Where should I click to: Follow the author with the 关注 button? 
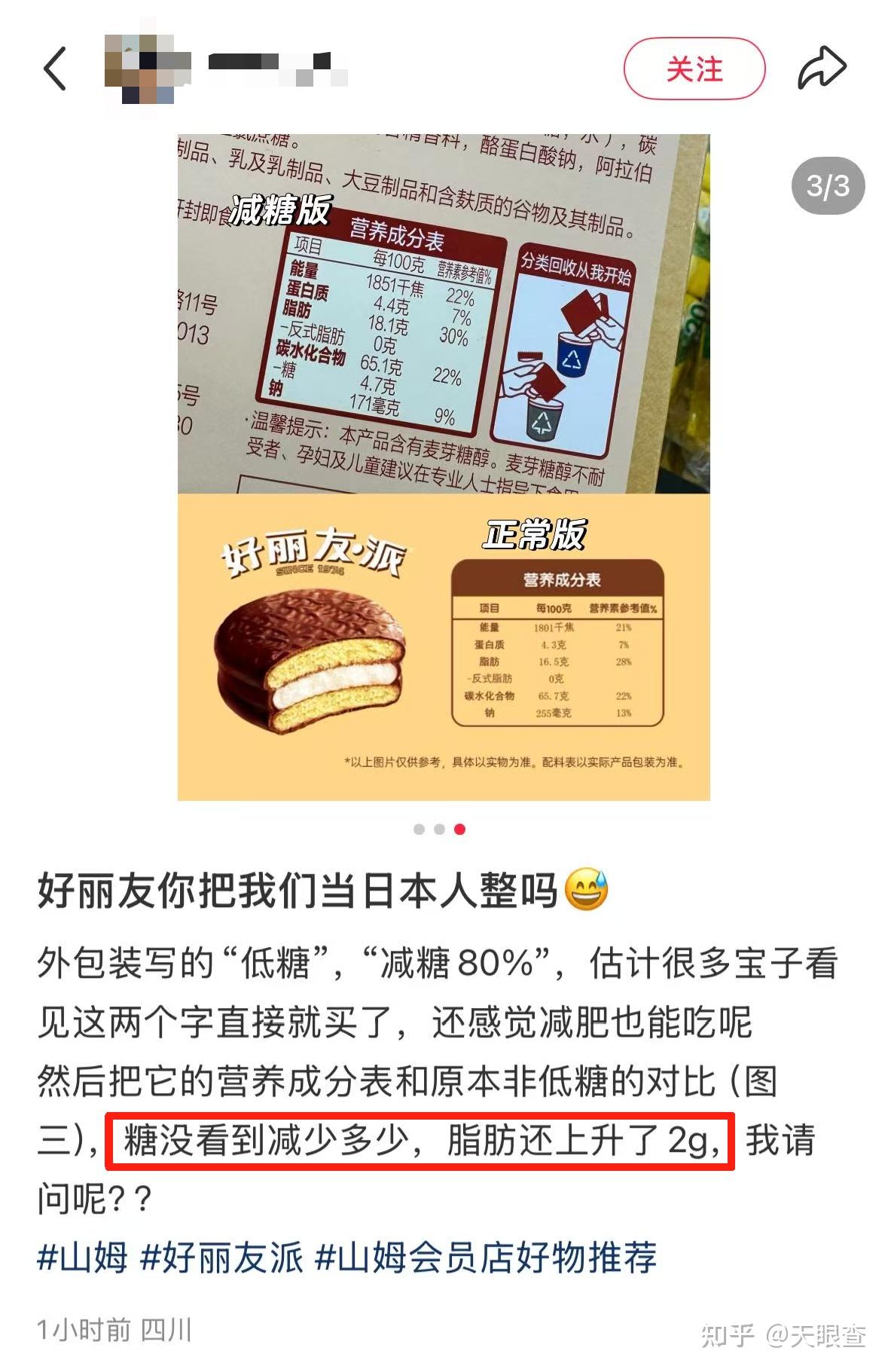[x=694, y=69]
